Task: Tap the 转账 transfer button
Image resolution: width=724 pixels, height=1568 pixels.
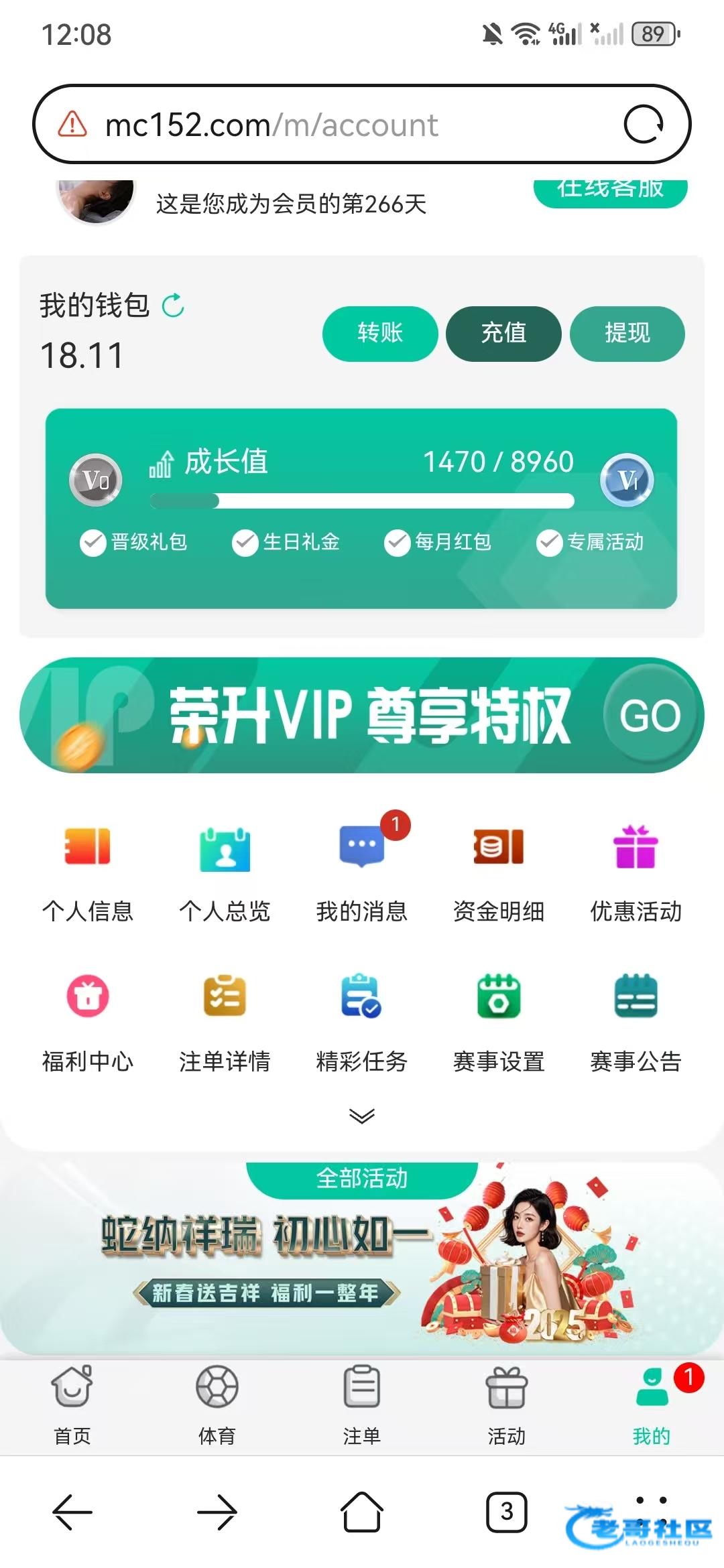Action: [380, 333]
